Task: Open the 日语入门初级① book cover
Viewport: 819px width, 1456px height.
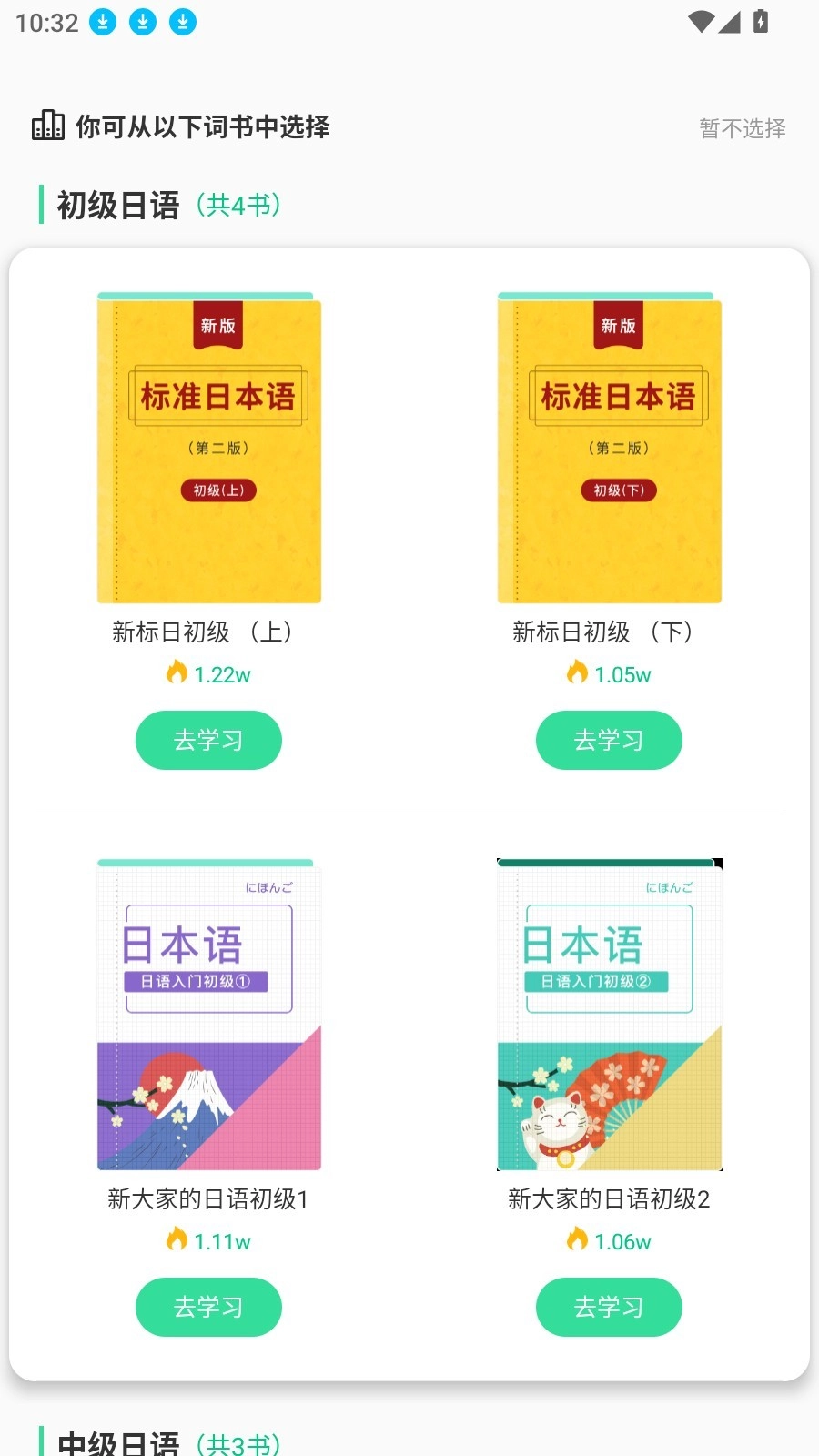Action: 208,1014
